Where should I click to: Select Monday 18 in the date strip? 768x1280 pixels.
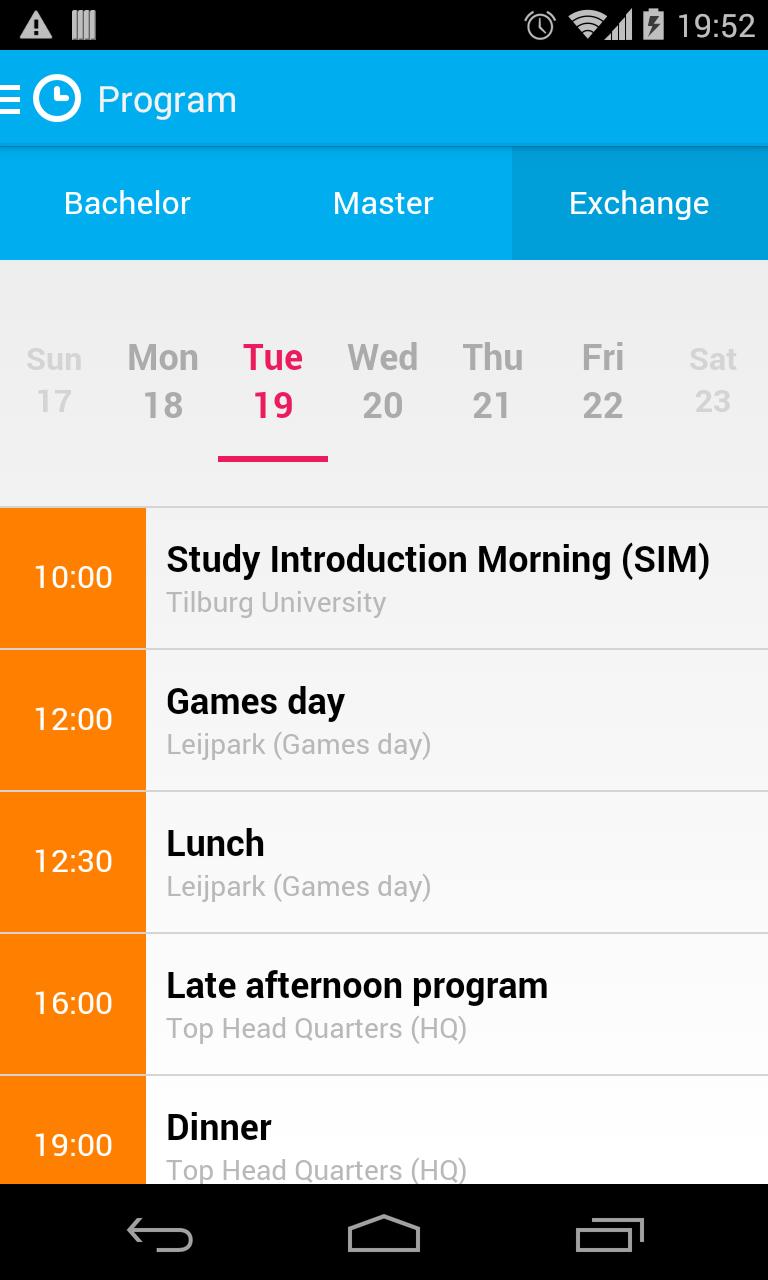click(163, 381)
